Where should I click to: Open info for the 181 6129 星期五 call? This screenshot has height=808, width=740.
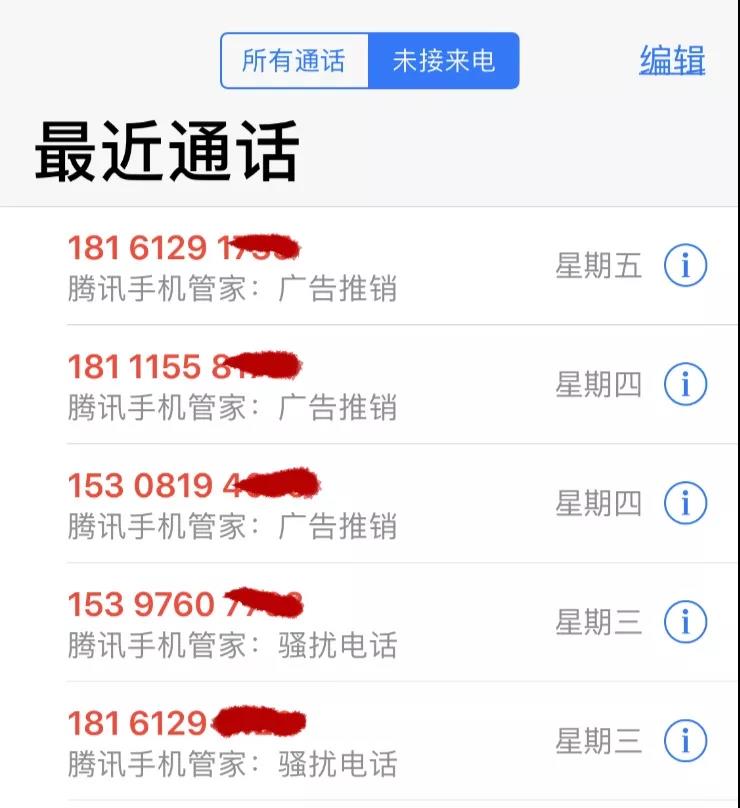(686, 266)
